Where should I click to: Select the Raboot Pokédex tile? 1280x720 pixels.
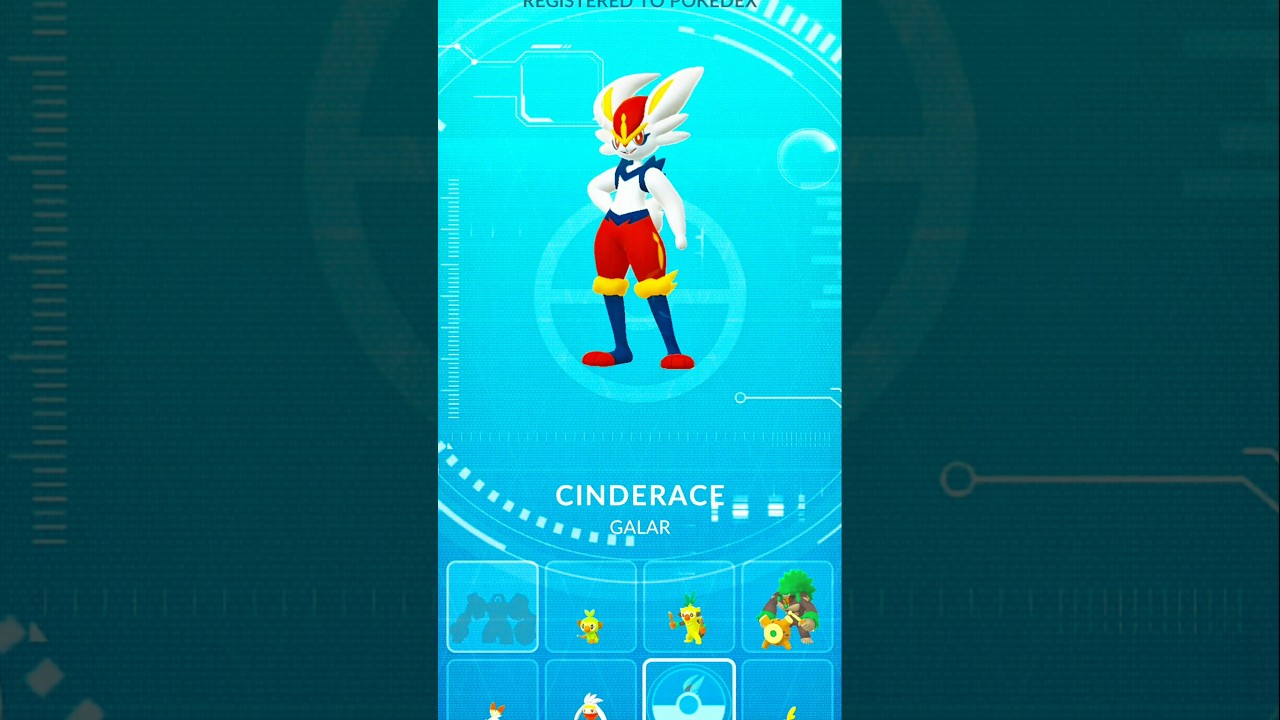(x=590, y=693)
